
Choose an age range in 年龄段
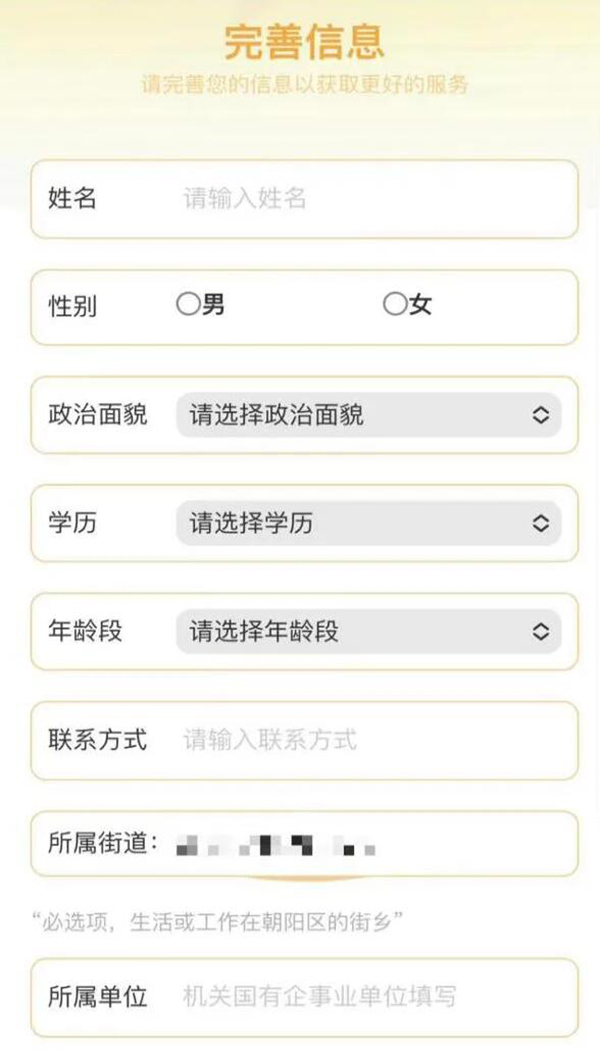click(x=368, y=631)
